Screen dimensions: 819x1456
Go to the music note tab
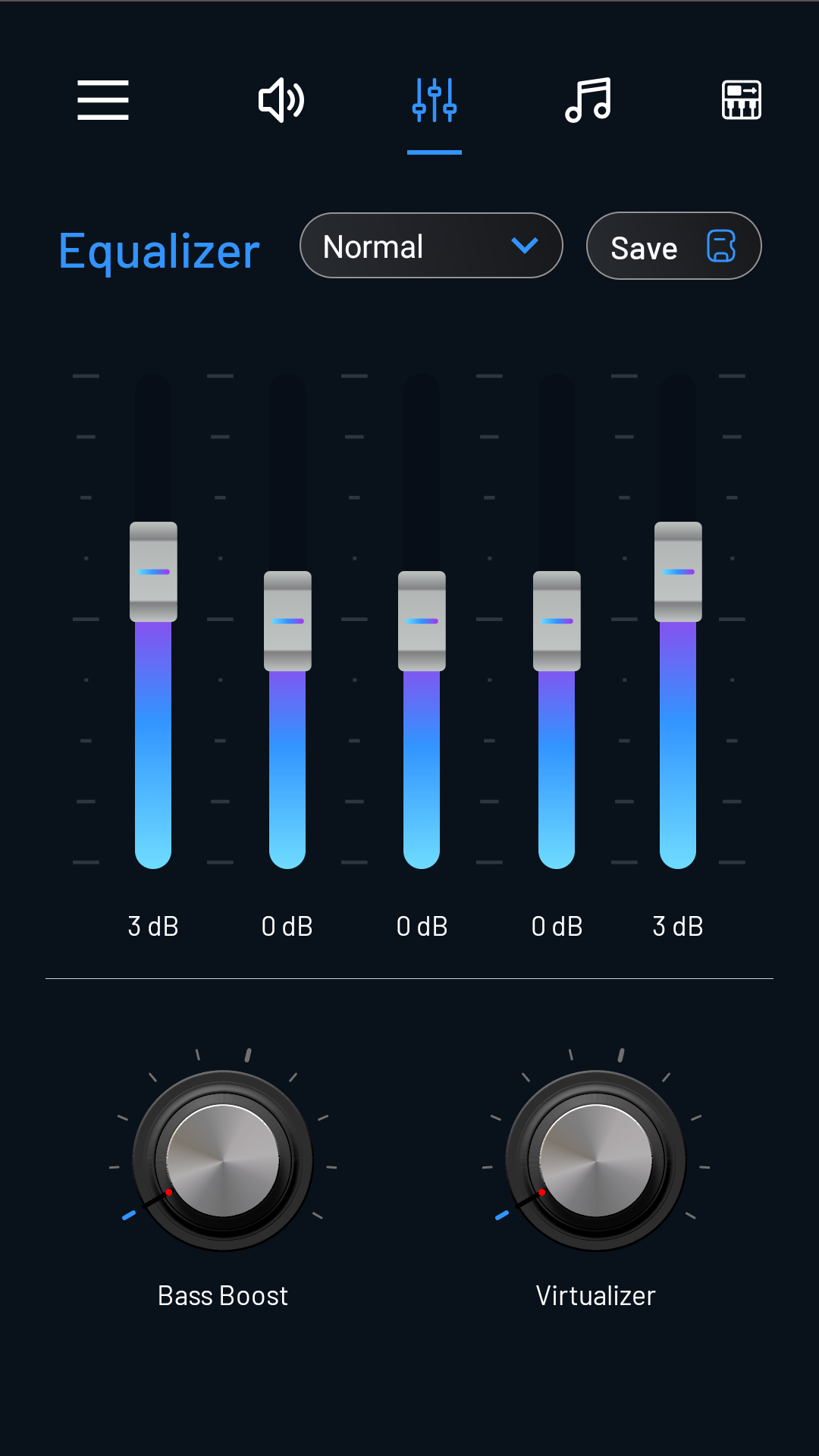(588, 100)
